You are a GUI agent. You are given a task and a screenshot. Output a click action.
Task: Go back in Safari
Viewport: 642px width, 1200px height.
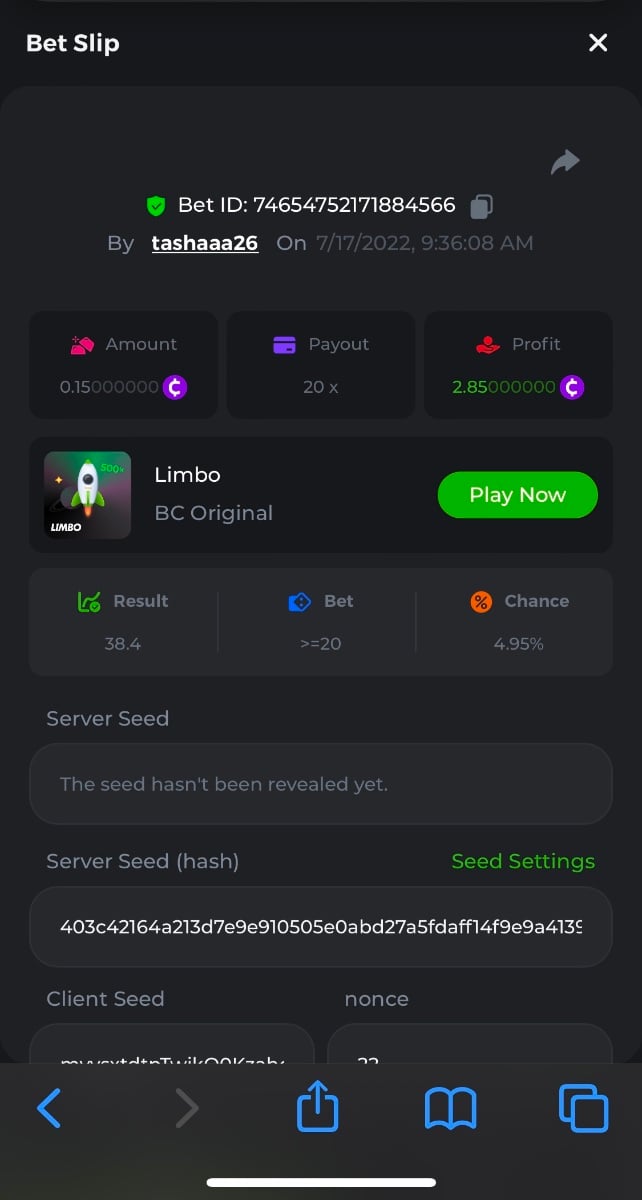tap(49, 1108)
